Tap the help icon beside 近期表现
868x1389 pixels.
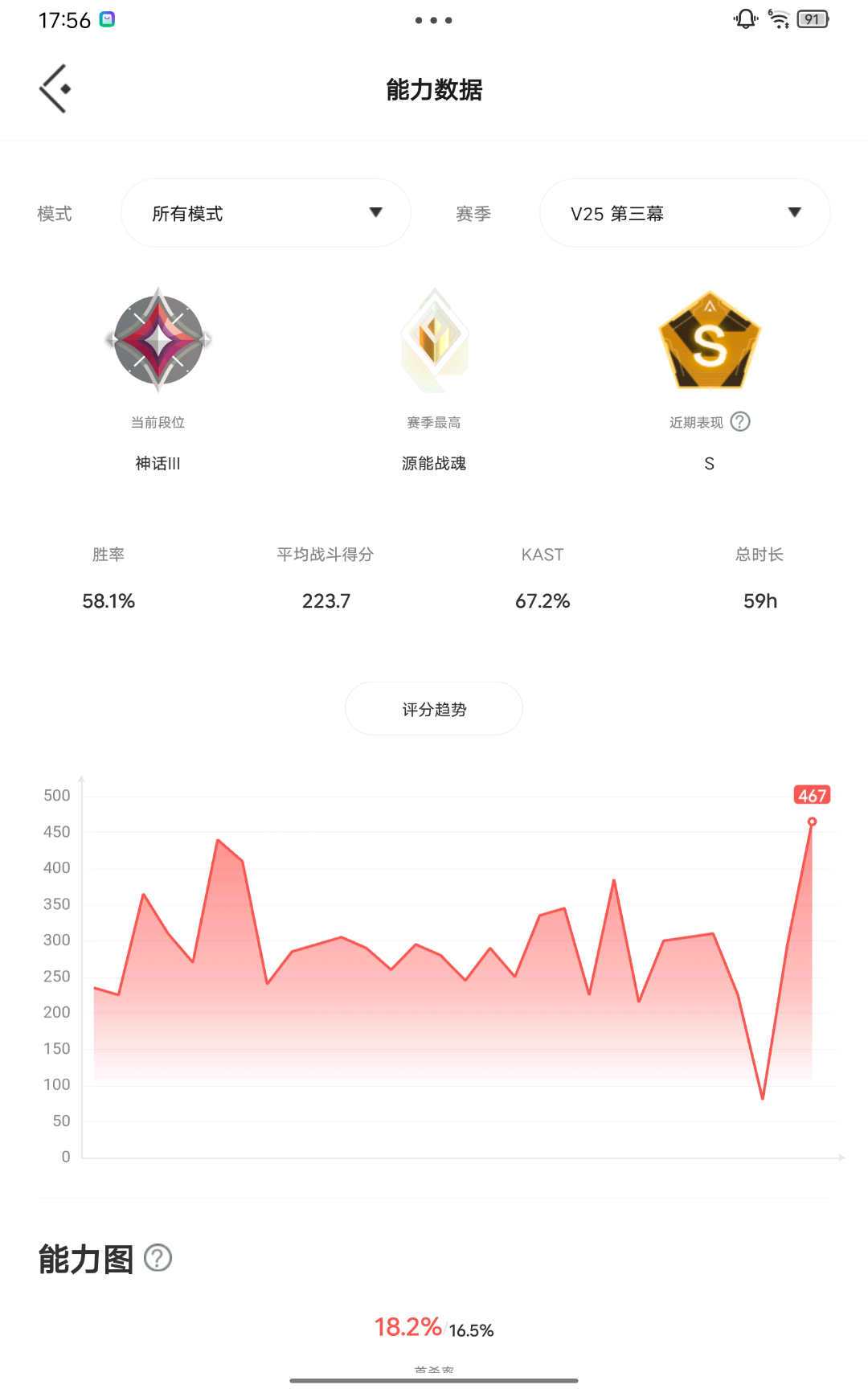(740, 422)
